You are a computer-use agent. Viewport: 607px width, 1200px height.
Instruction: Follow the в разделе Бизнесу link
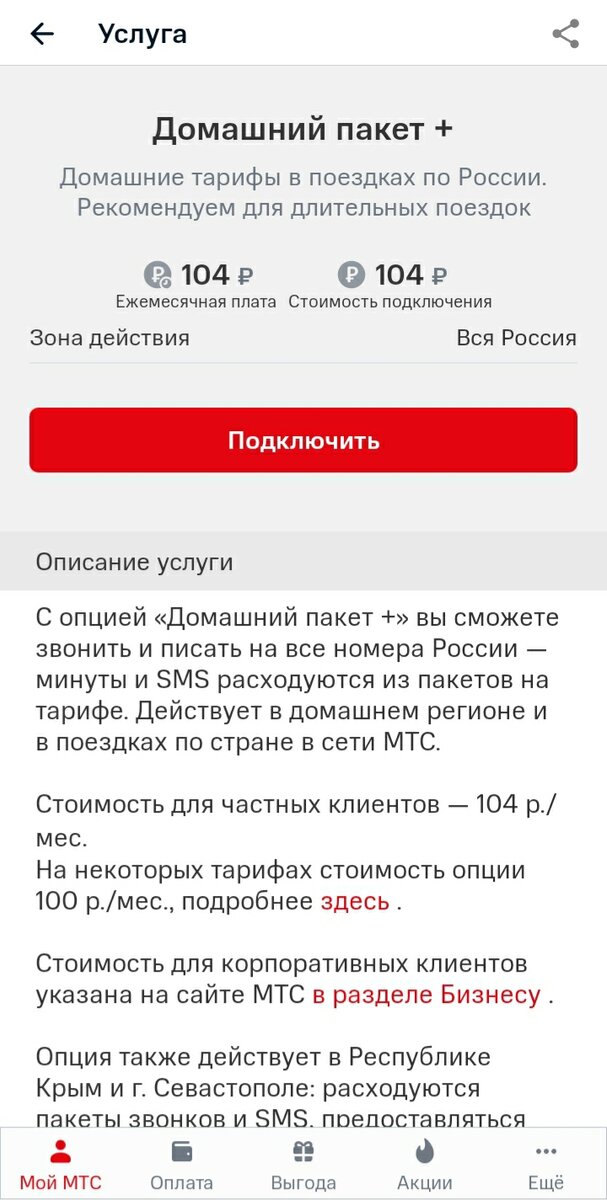[x=426, y=995]
